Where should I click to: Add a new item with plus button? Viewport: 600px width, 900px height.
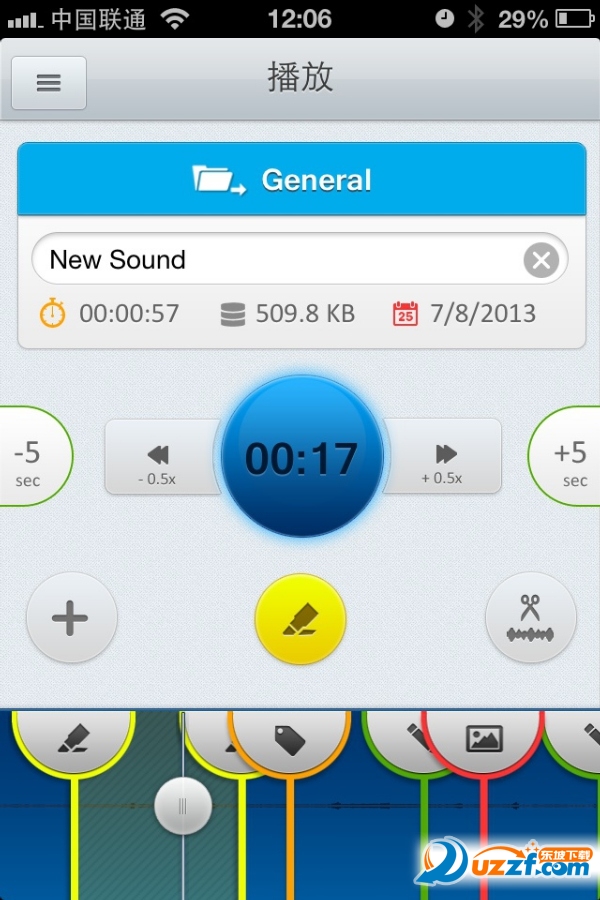(x=70, y=618)
